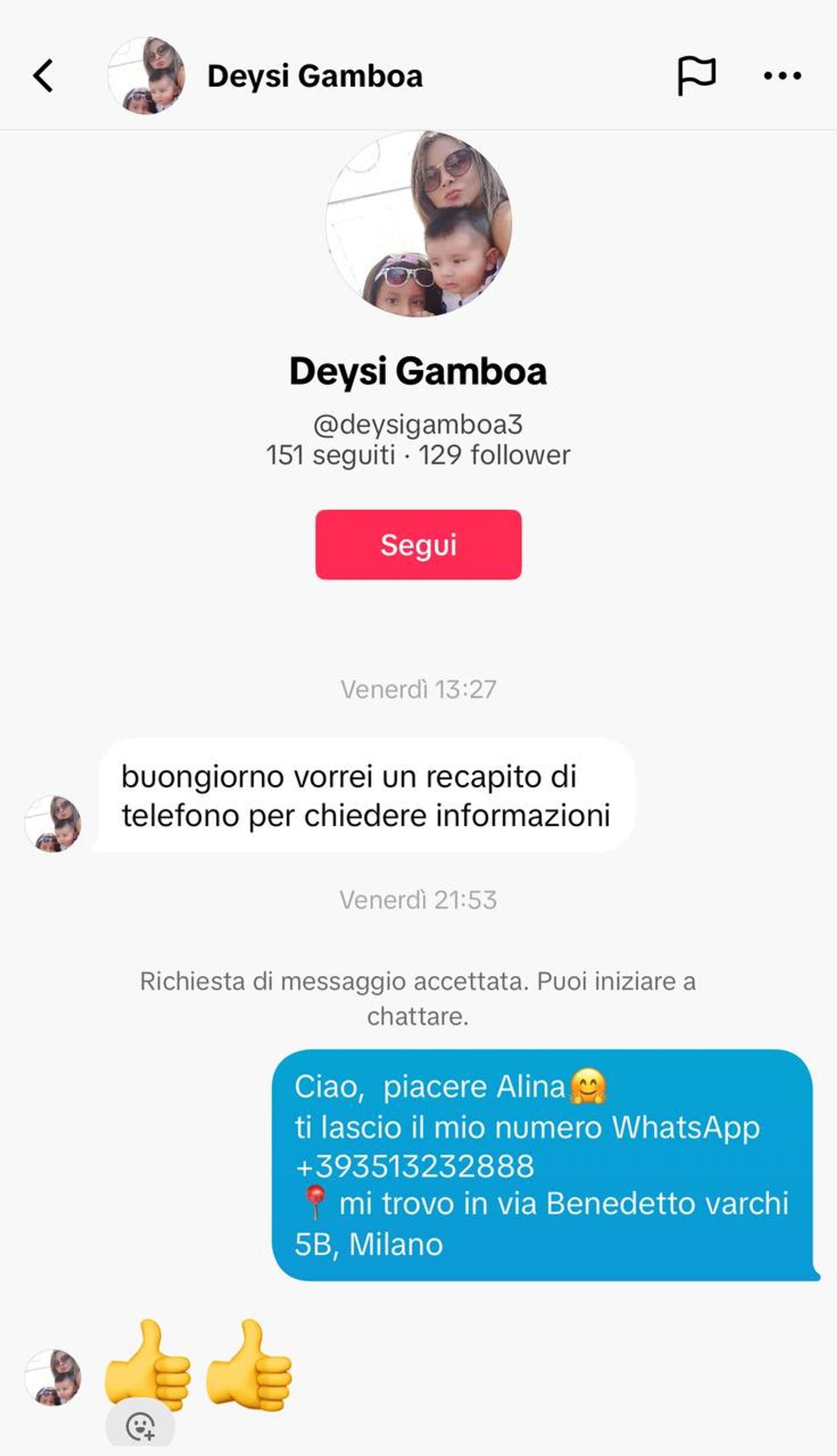This screenshot has width=837, height=1456.
Task: Report this chat using the flag icon
Action: [696, 75]
